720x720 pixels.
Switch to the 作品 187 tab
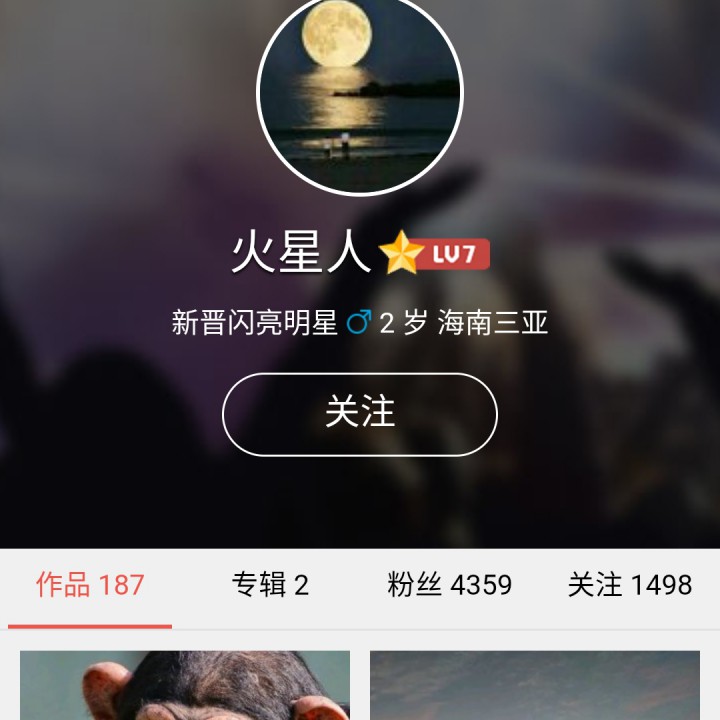[90, 585]
